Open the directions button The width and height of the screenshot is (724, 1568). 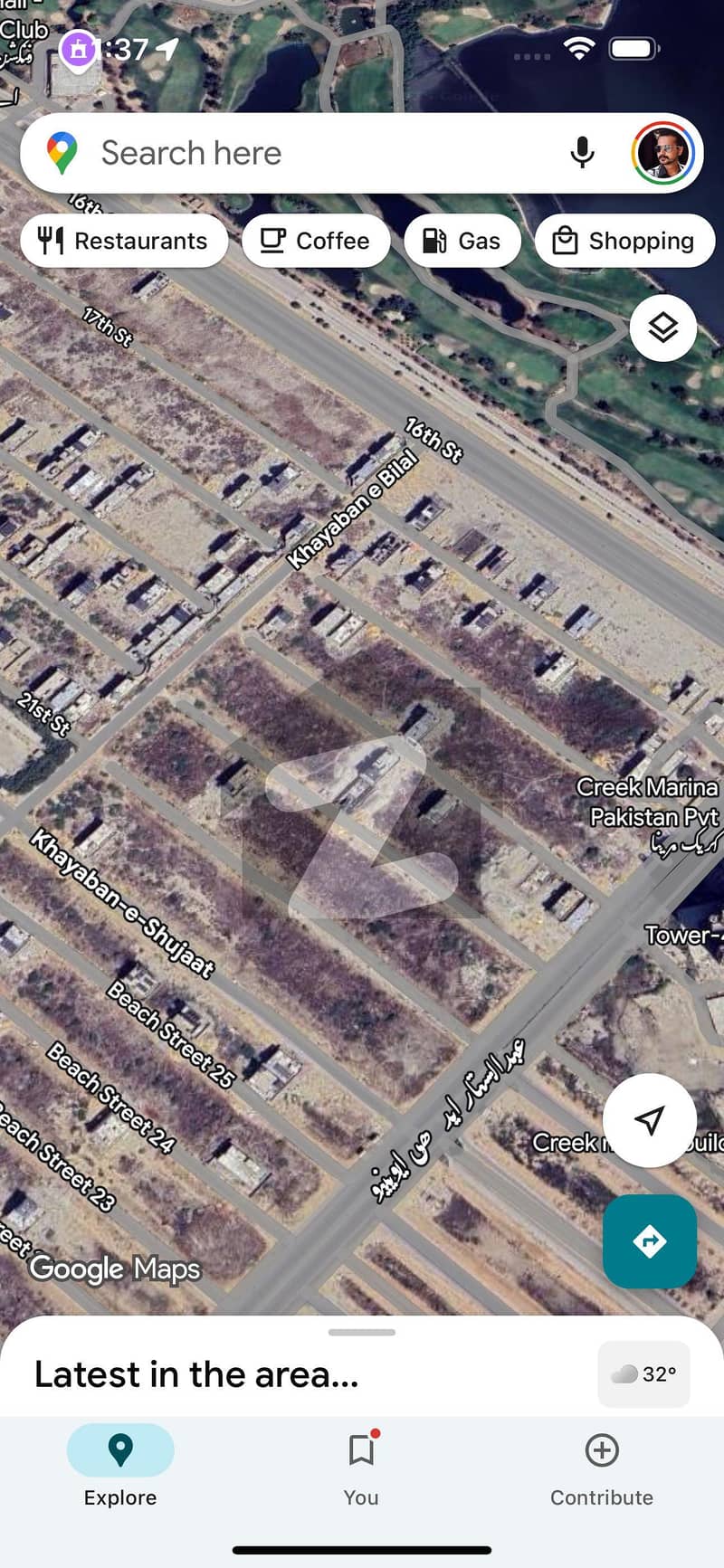click(649, 1240)
